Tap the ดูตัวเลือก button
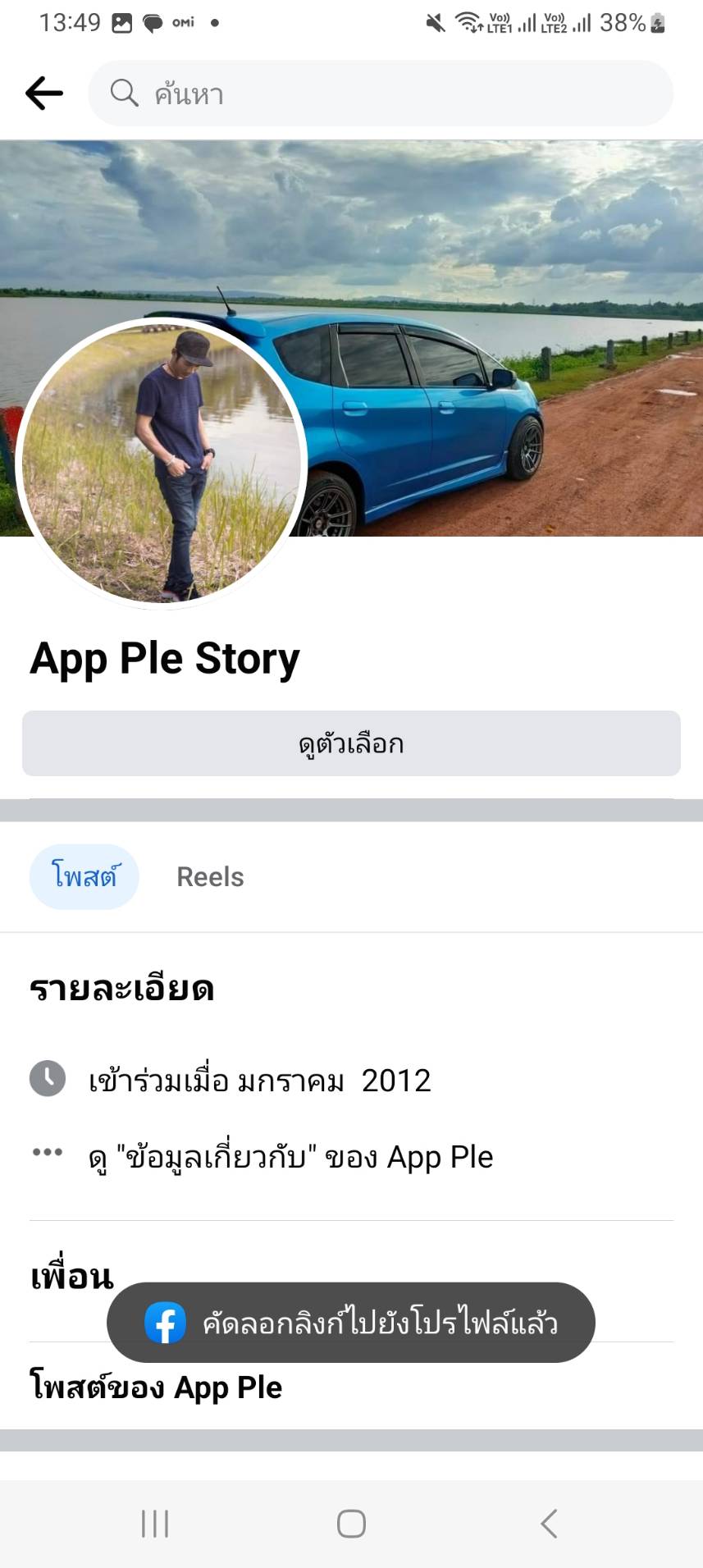 point(351,743)
